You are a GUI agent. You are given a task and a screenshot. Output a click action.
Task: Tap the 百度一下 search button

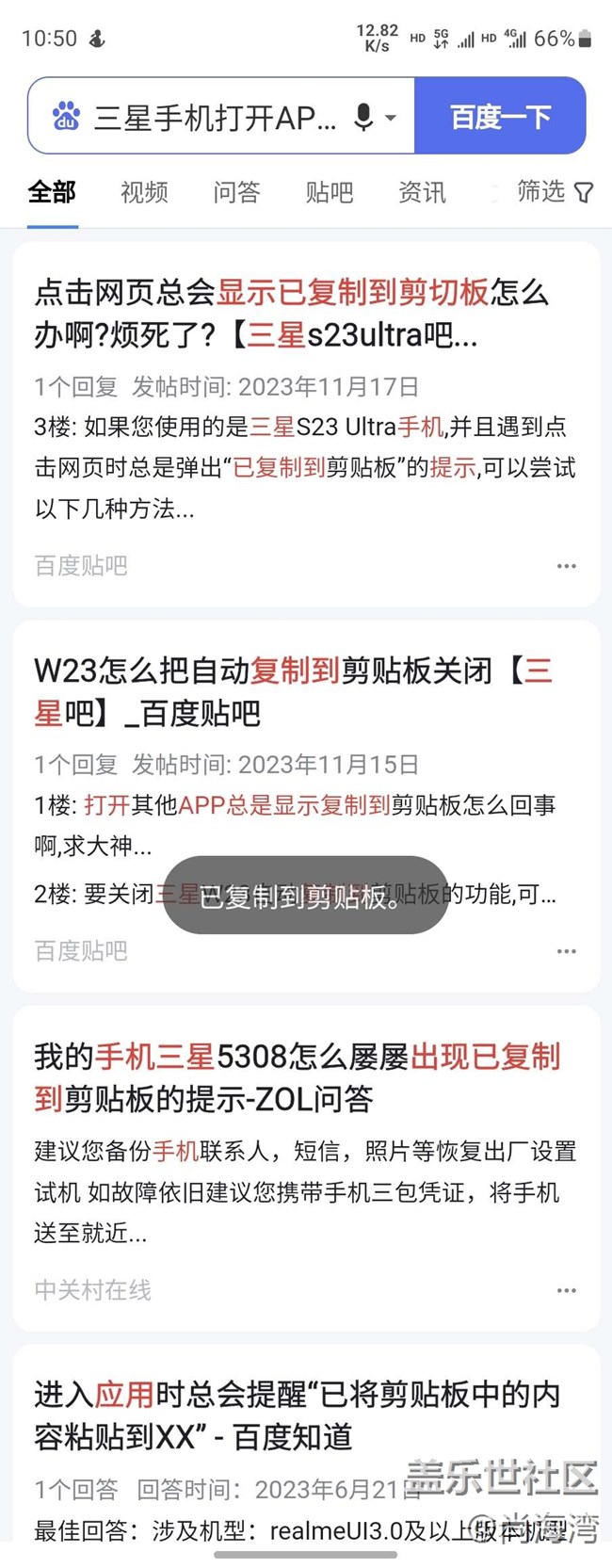[500, 117]
